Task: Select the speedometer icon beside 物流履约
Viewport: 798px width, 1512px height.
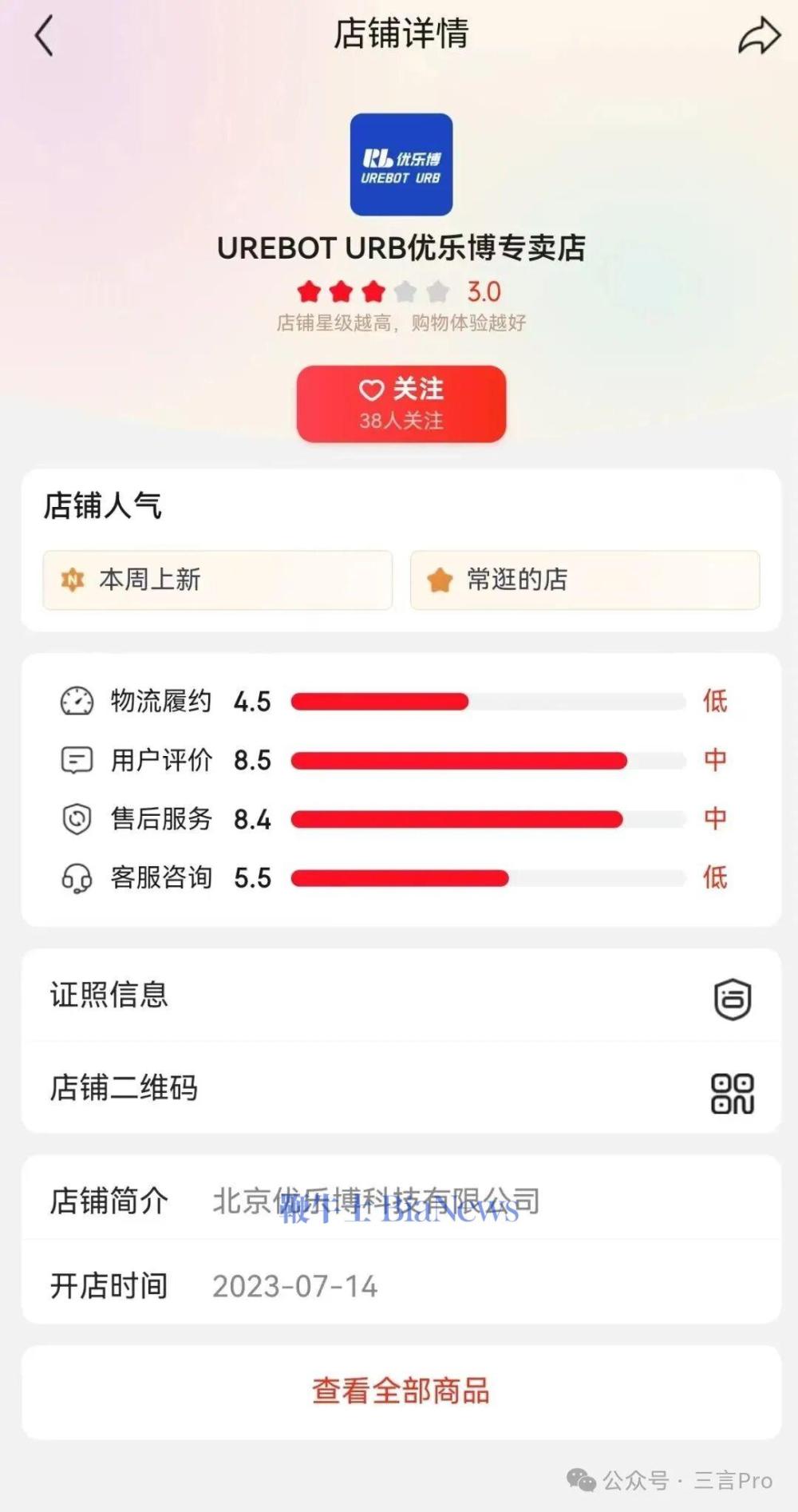Action: 76,701
